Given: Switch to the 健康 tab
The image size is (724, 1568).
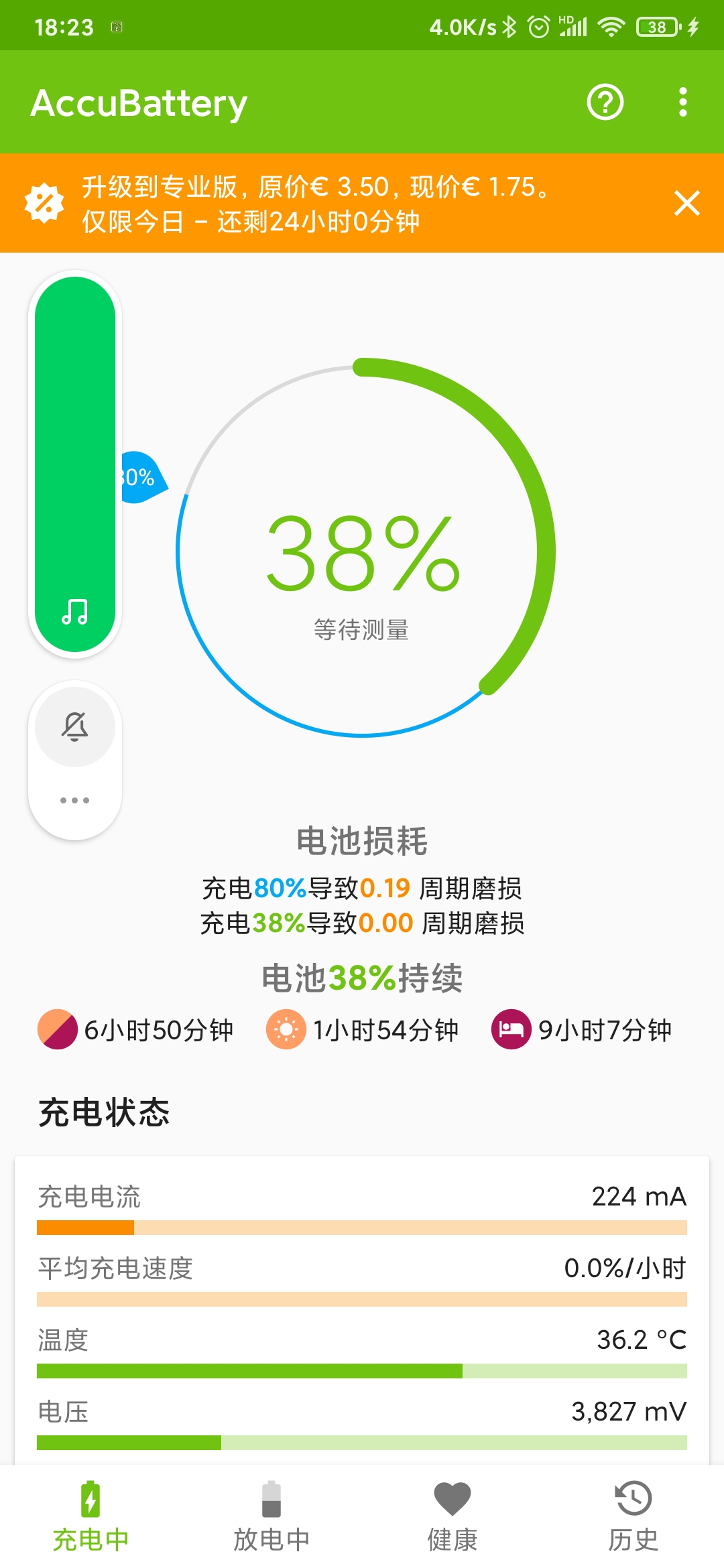Looking at the screenshot, I should (x=452, y=1517).
